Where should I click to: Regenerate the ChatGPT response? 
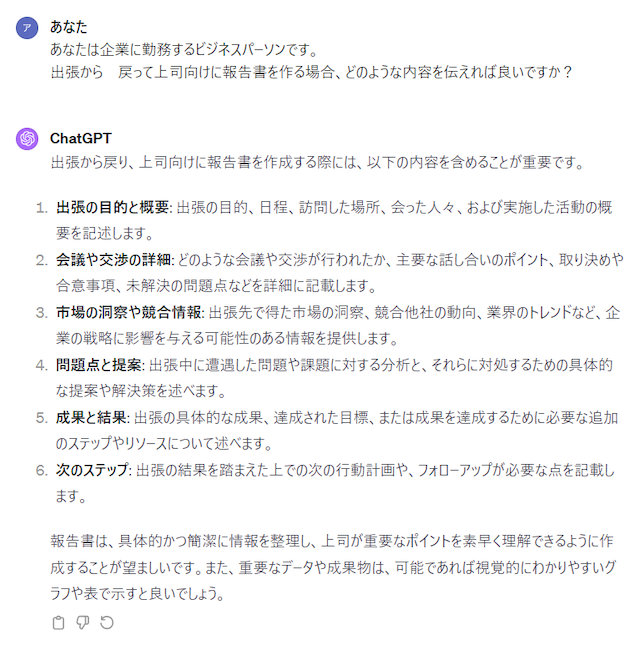pyautogui.click(x=107, y=623)
